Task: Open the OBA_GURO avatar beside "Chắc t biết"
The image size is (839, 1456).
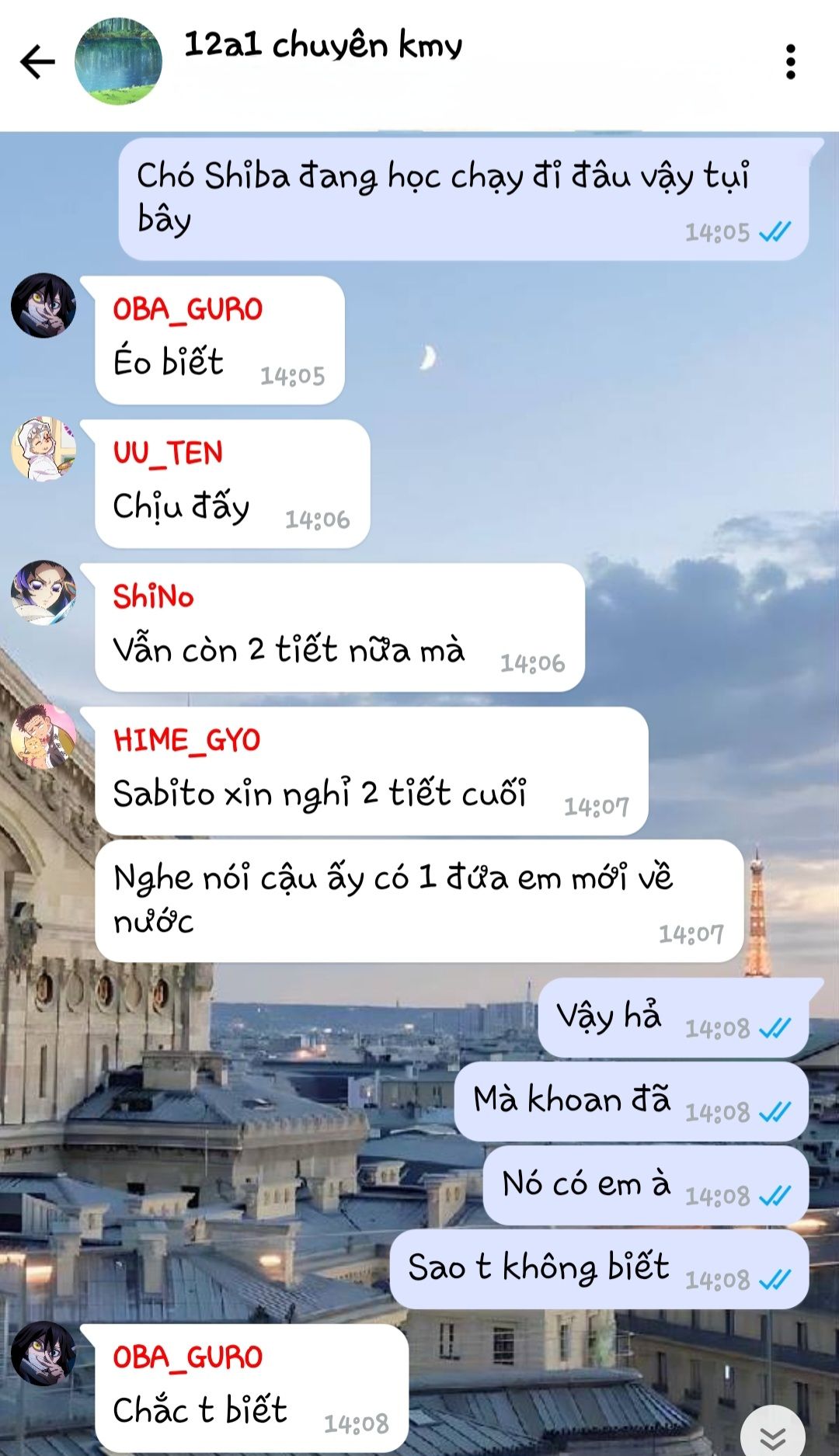Action: (44, 1353)
